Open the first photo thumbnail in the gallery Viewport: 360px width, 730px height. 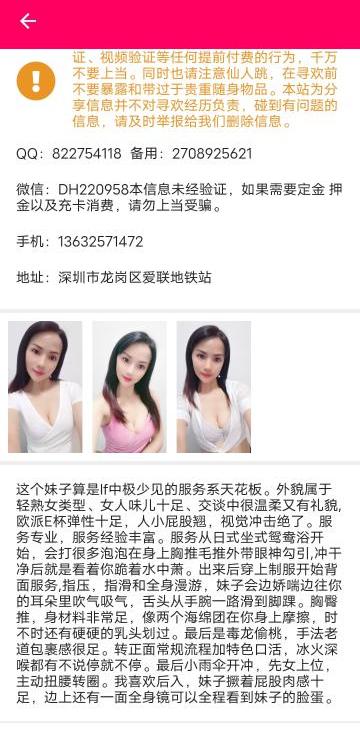pyautogui.click(x=45, y=387)
